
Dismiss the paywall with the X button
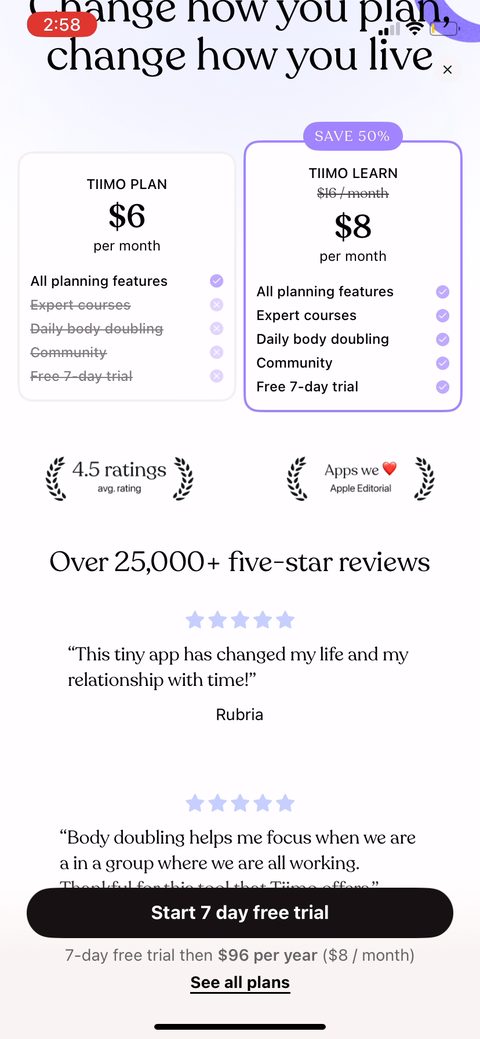point(448,70)
